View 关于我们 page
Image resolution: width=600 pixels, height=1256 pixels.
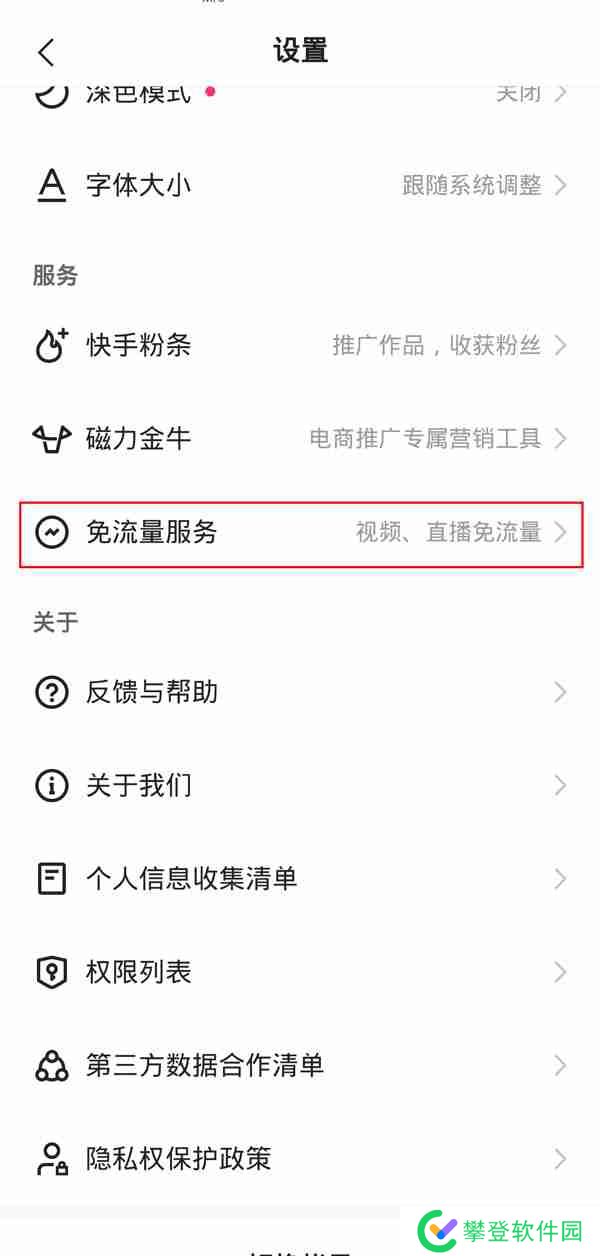pos(300,786)
